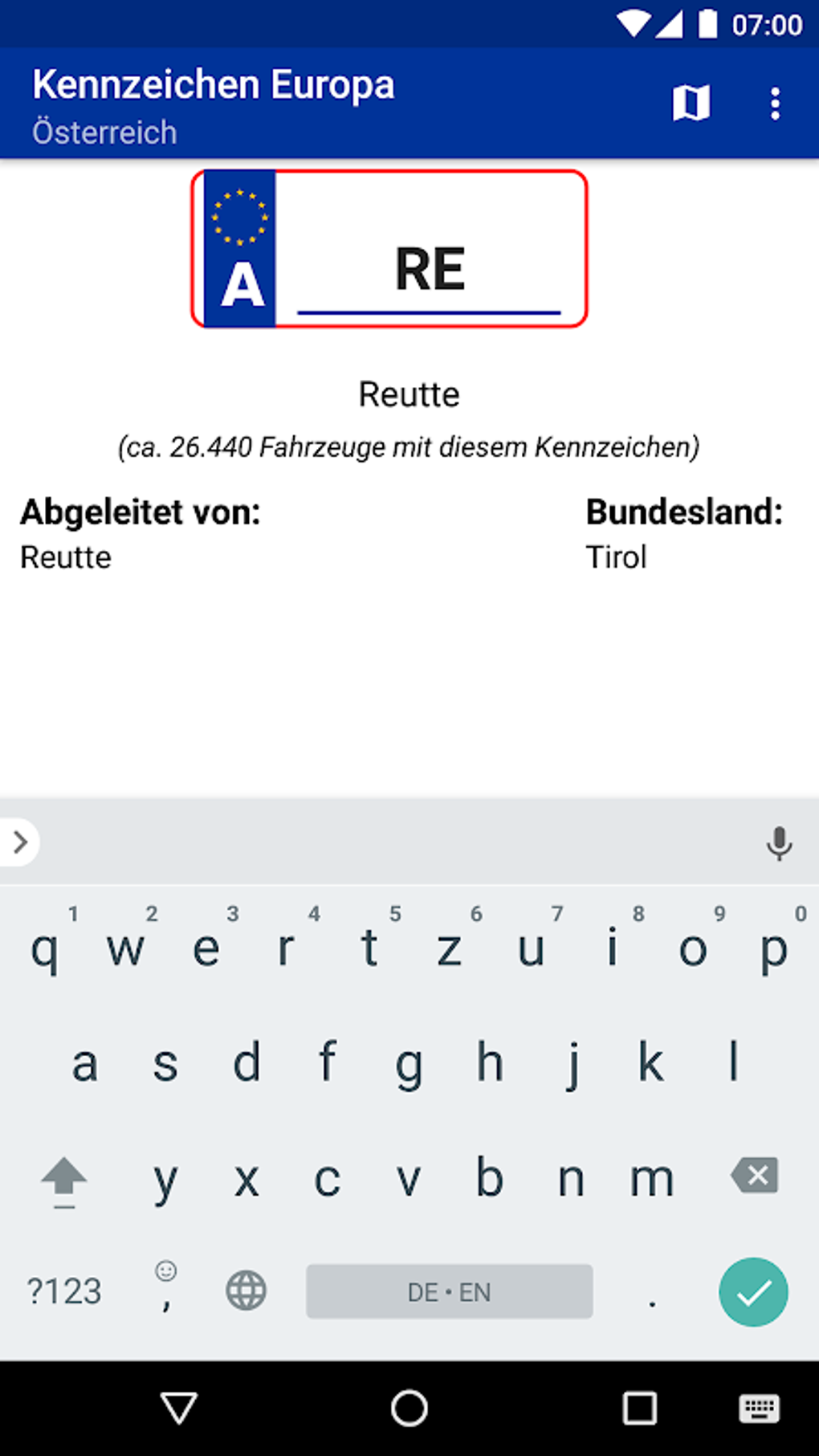This screenshot has height=1456, width=819.
Task: Tap the back triangle to collapse the keyboard
Action: pyautogui.click(x=178, y=1408)
